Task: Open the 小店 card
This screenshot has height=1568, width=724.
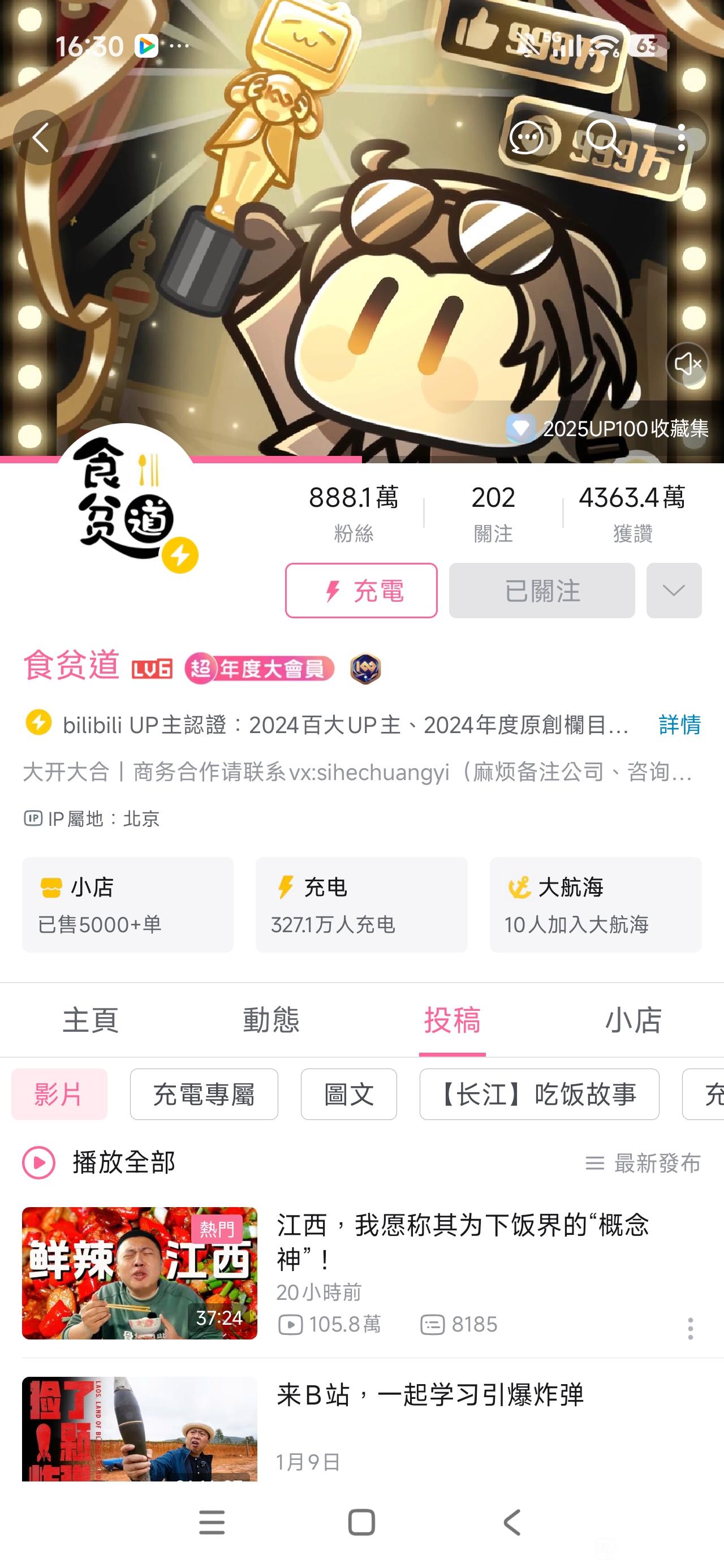Action: (127, 904)
